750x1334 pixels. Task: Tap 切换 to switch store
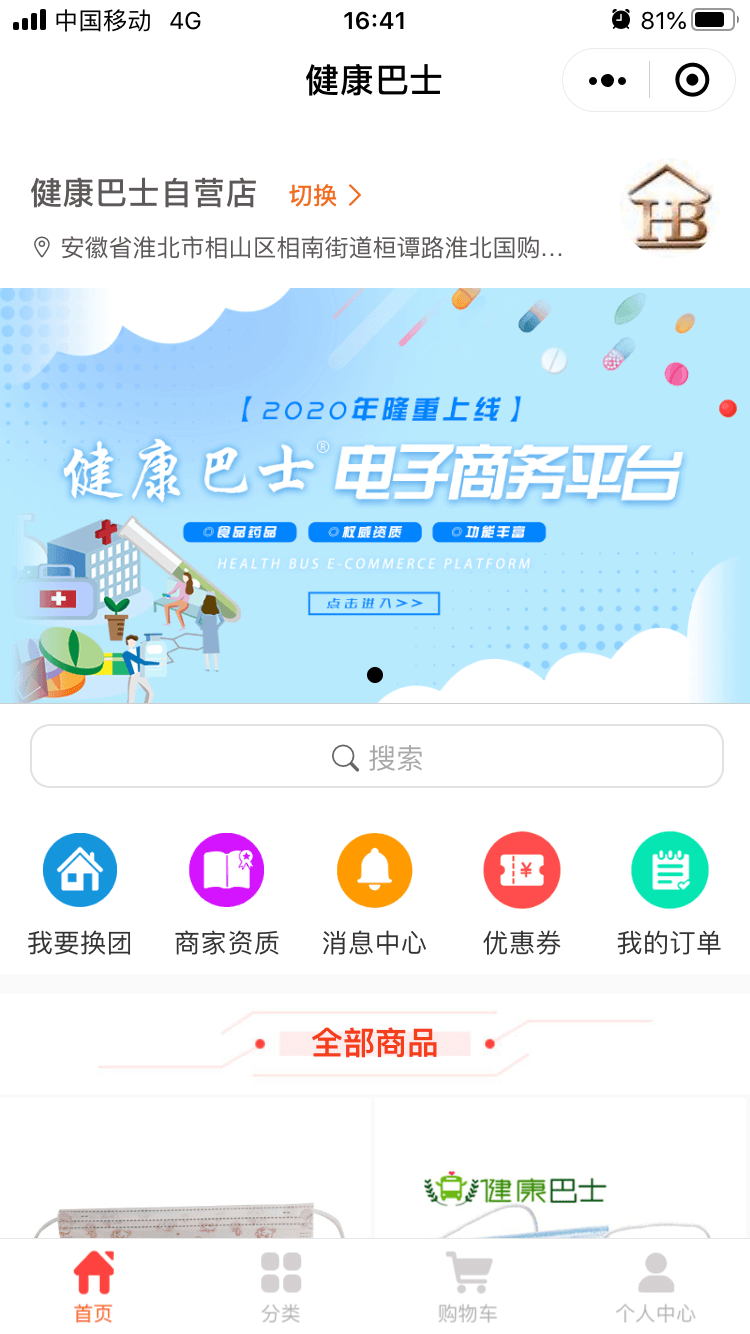[325, 195]
